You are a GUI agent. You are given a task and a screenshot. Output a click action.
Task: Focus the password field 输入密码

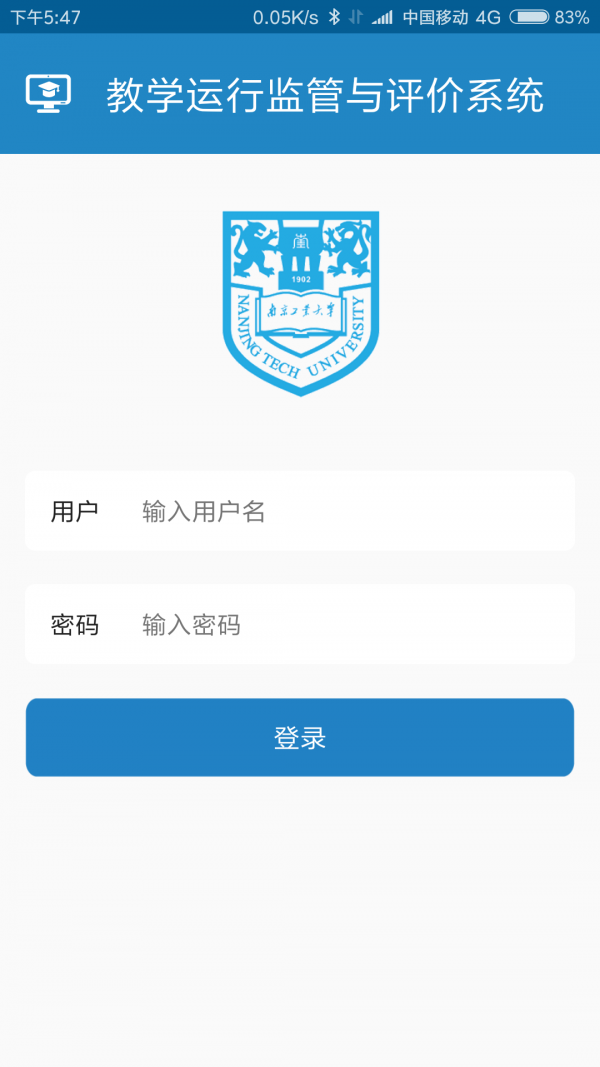tap(340, 625)
